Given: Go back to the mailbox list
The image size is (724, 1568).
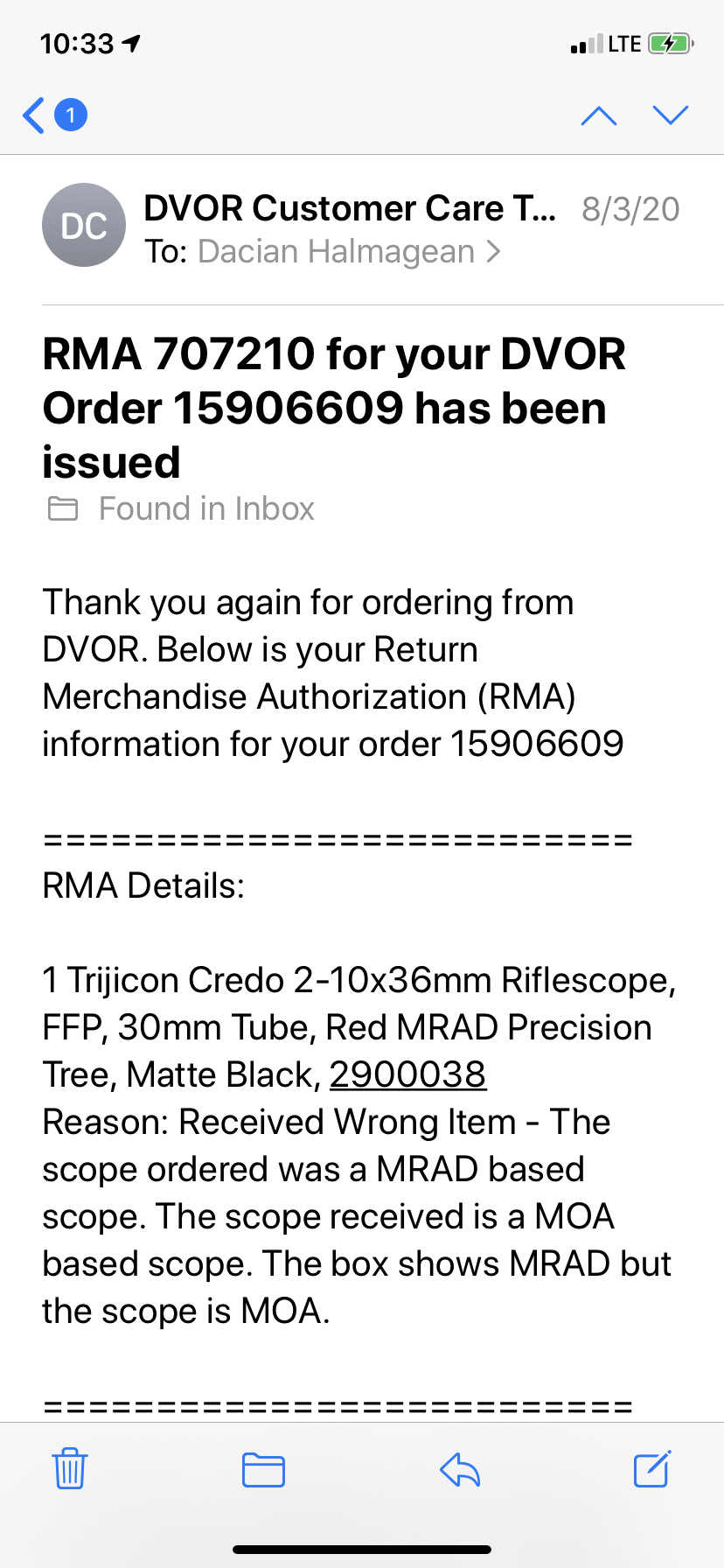Looking at the screenshot, I should click(54, 115).
